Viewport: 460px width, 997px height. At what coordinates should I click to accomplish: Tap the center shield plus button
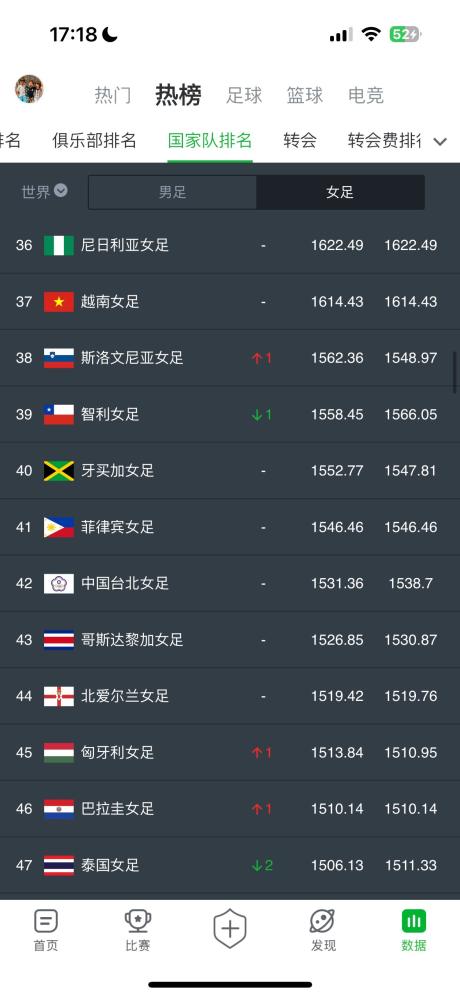[x=230, y=928]
